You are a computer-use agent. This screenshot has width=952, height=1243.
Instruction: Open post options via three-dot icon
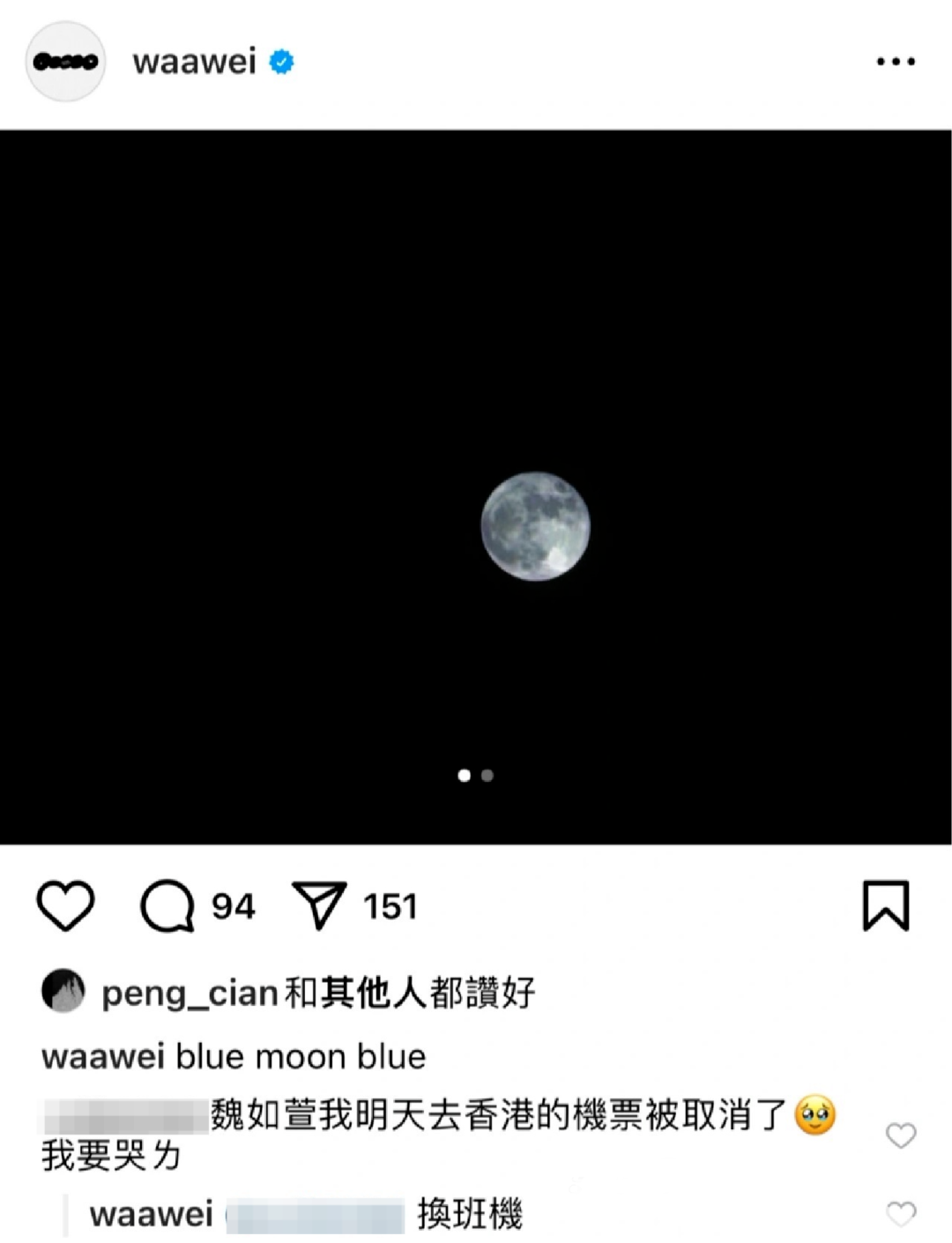pos(895,60)
